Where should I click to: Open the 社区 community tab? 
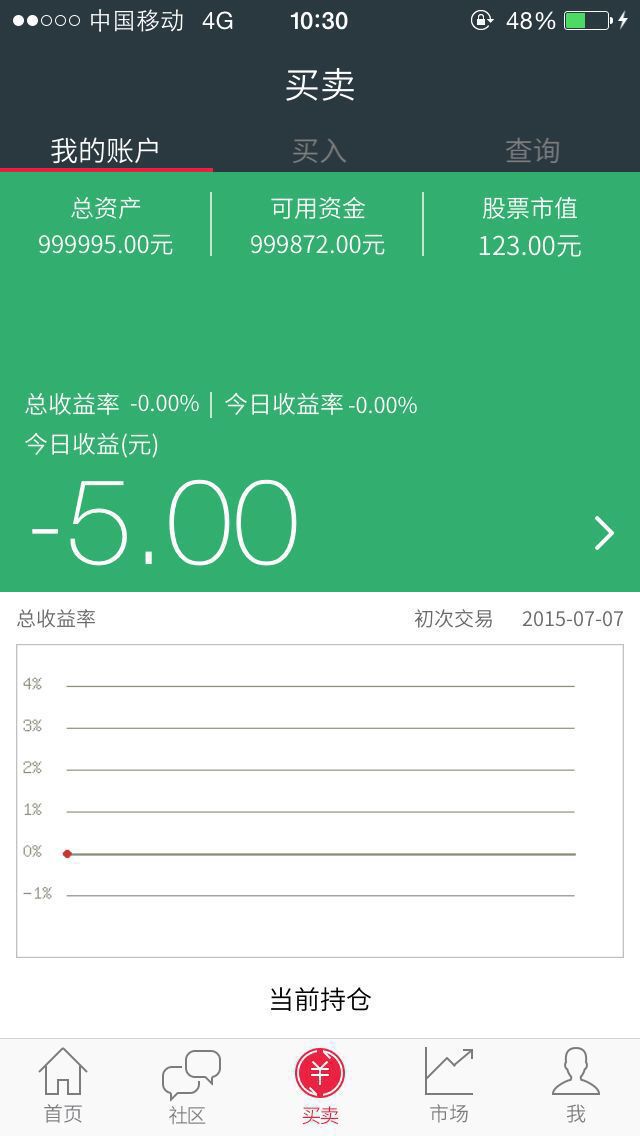pyautogui.click(x=190, y=1086)
